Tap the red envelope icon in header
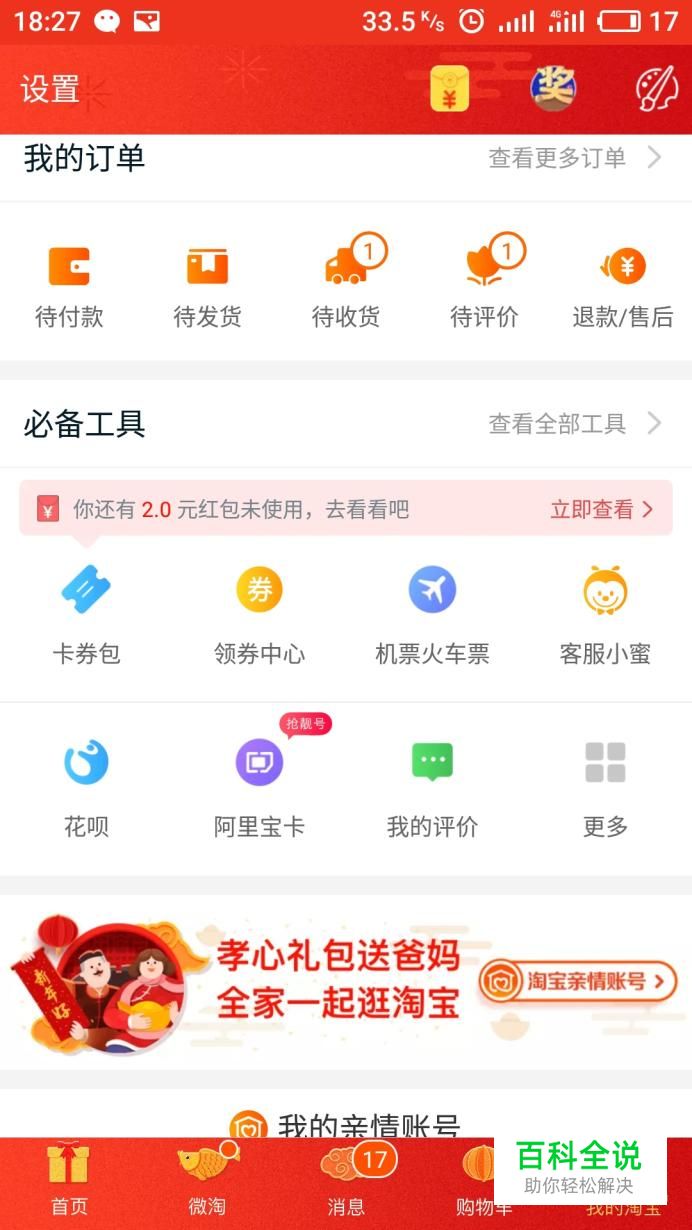Screen dimensions: 692x1230 coord(449,89)
